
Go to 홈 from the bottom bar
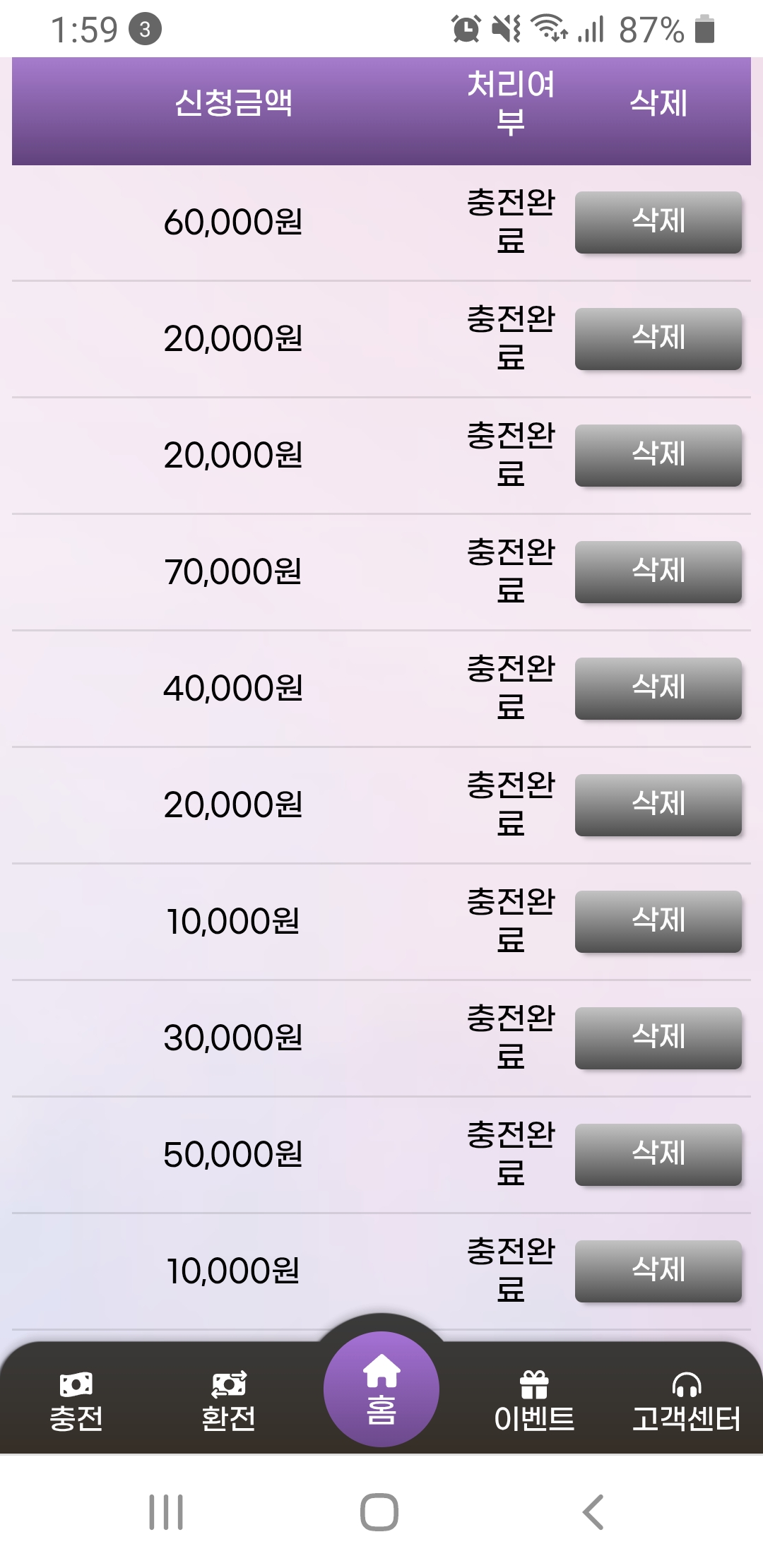point(381,1390)
